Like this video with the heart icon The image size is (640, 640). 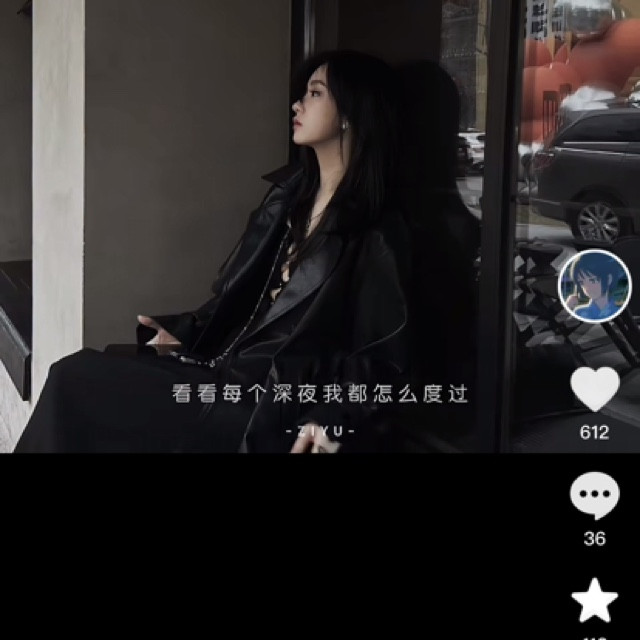coord(594,389)
